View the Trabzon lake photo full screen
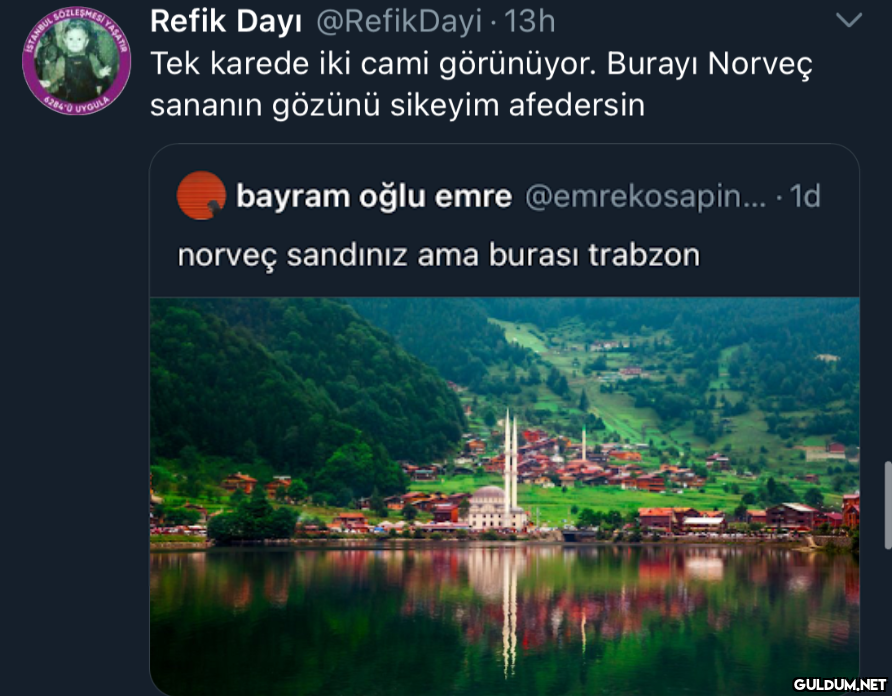 [504, 490]
